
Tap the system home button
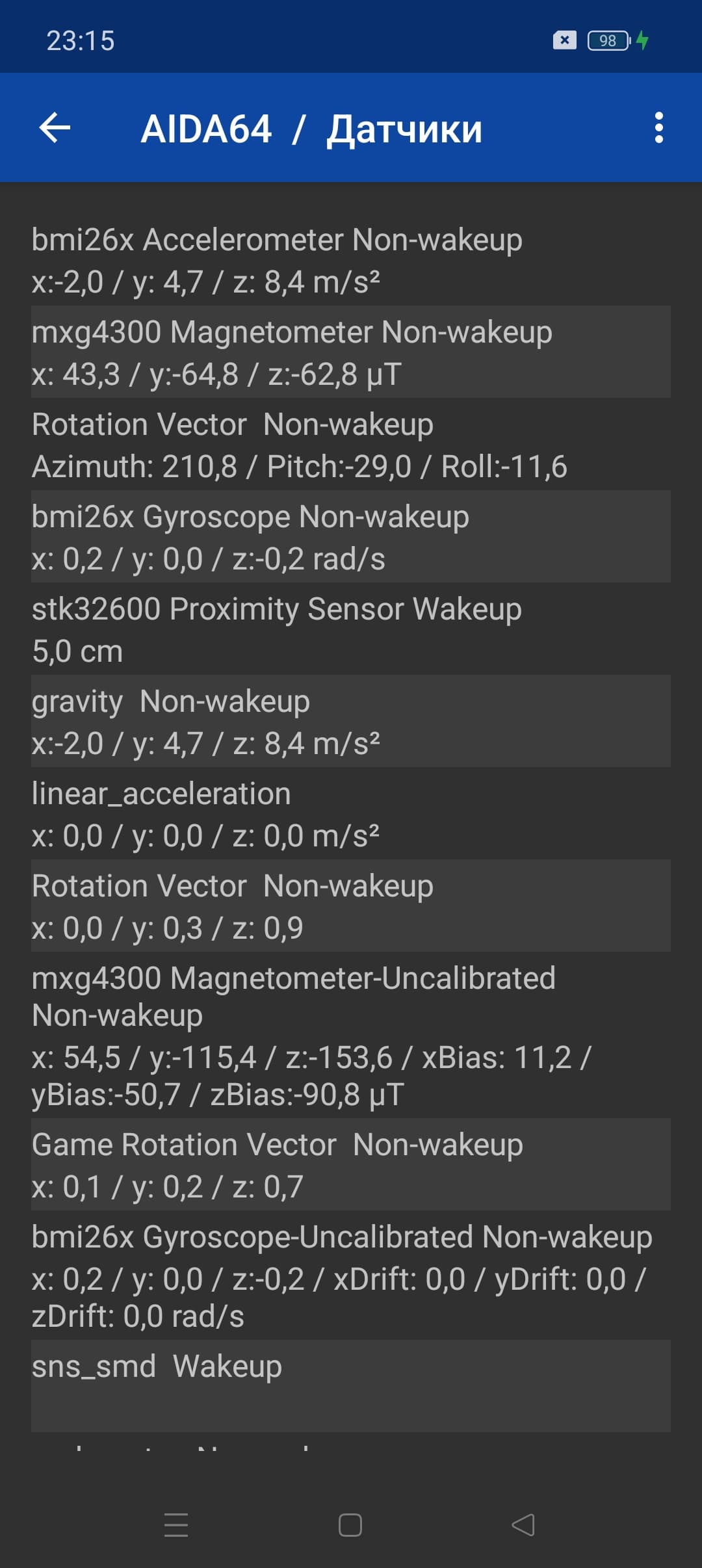pyautogui.click(x=350, y=1525)
